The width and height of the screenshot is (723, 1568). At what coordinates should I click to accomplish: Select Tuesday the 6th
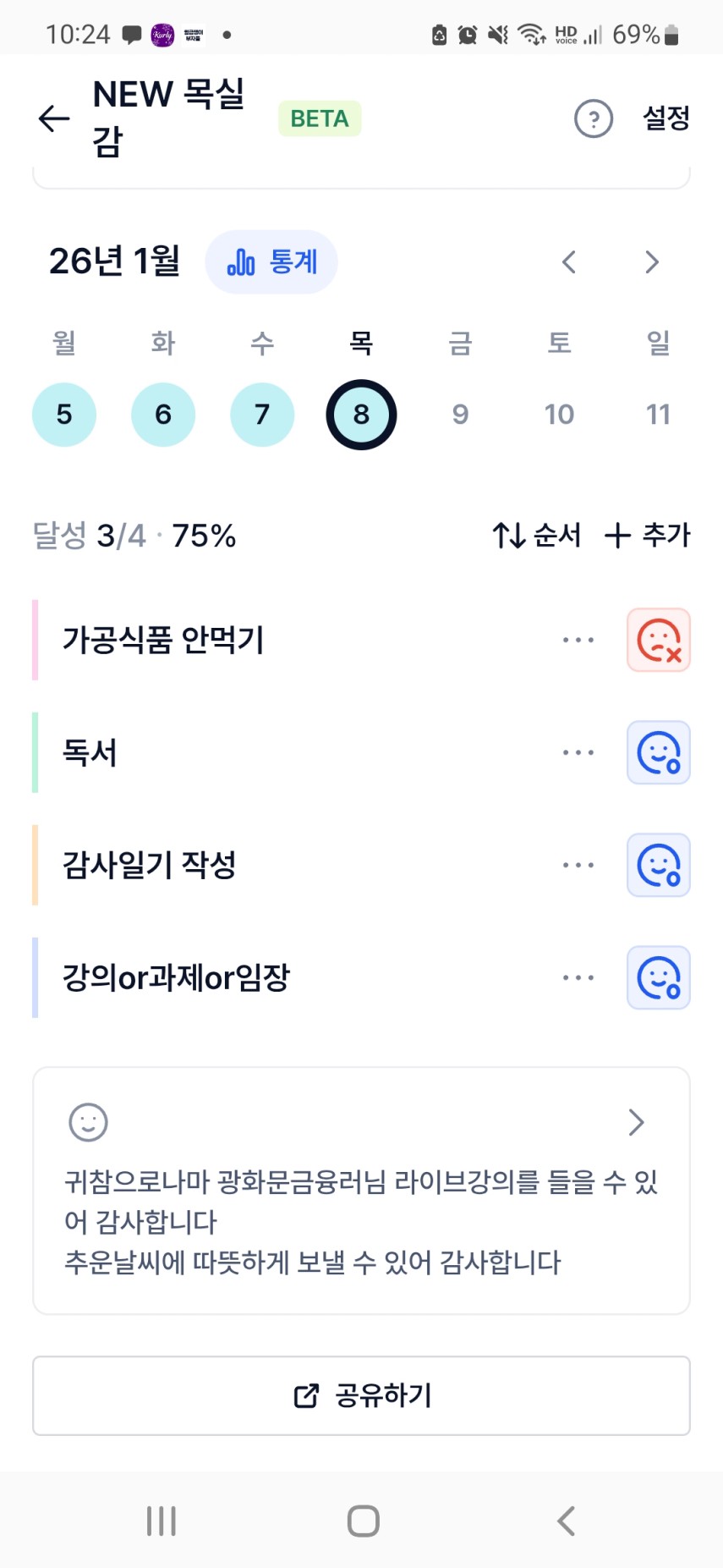pos(163,415)
